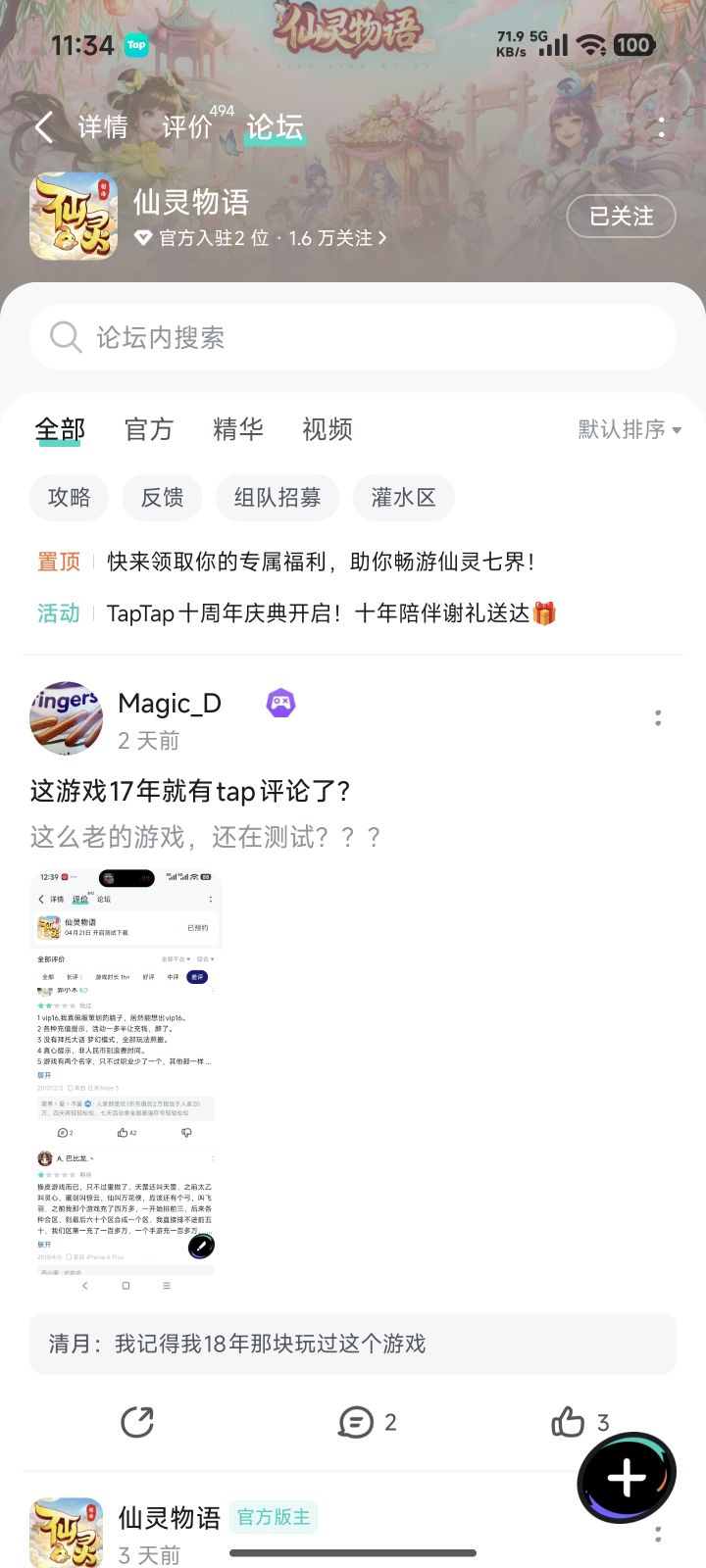The image size is (706, 1568).
Task: Switch to the 评价 tab
Action: pos(187,127)
